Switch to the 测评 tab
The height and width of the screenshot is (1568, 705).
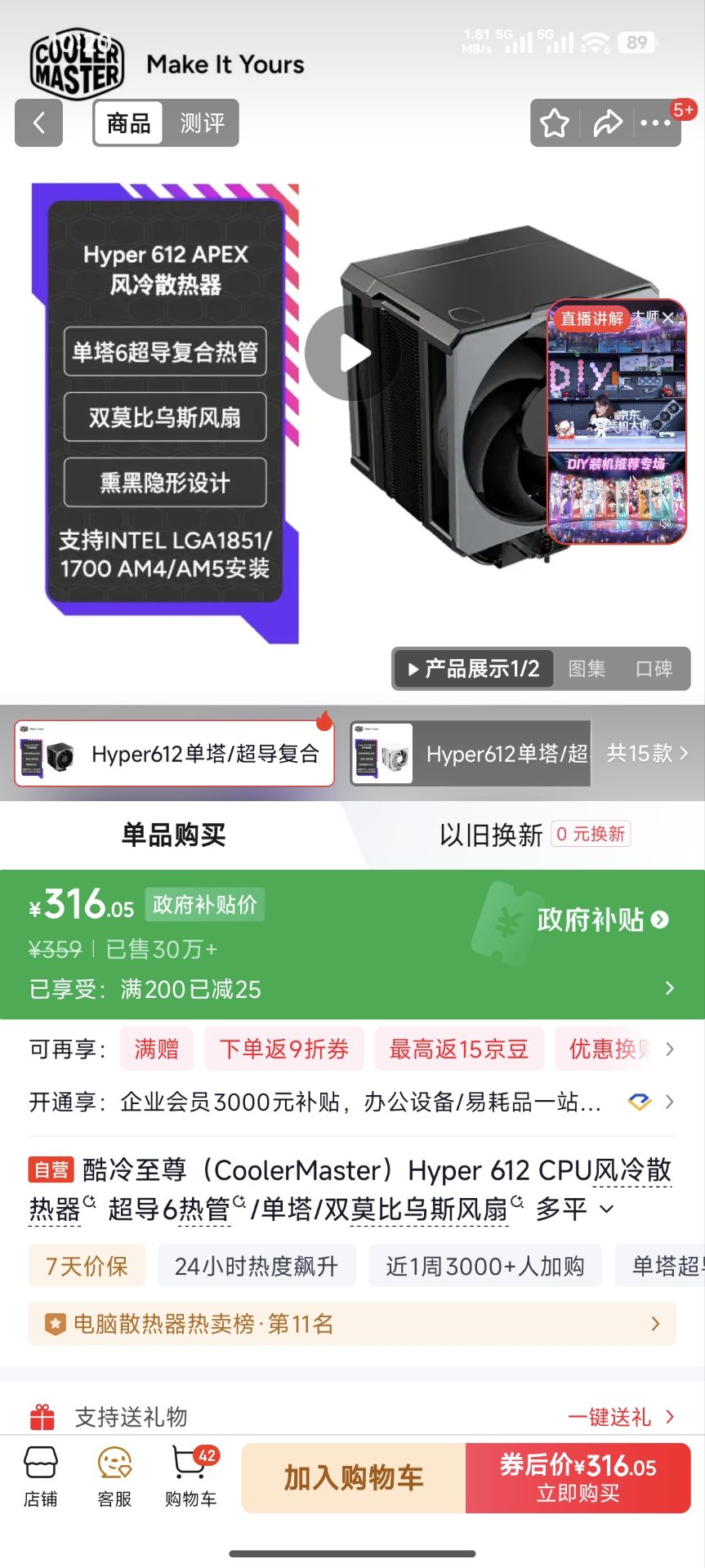coord(202,123)
